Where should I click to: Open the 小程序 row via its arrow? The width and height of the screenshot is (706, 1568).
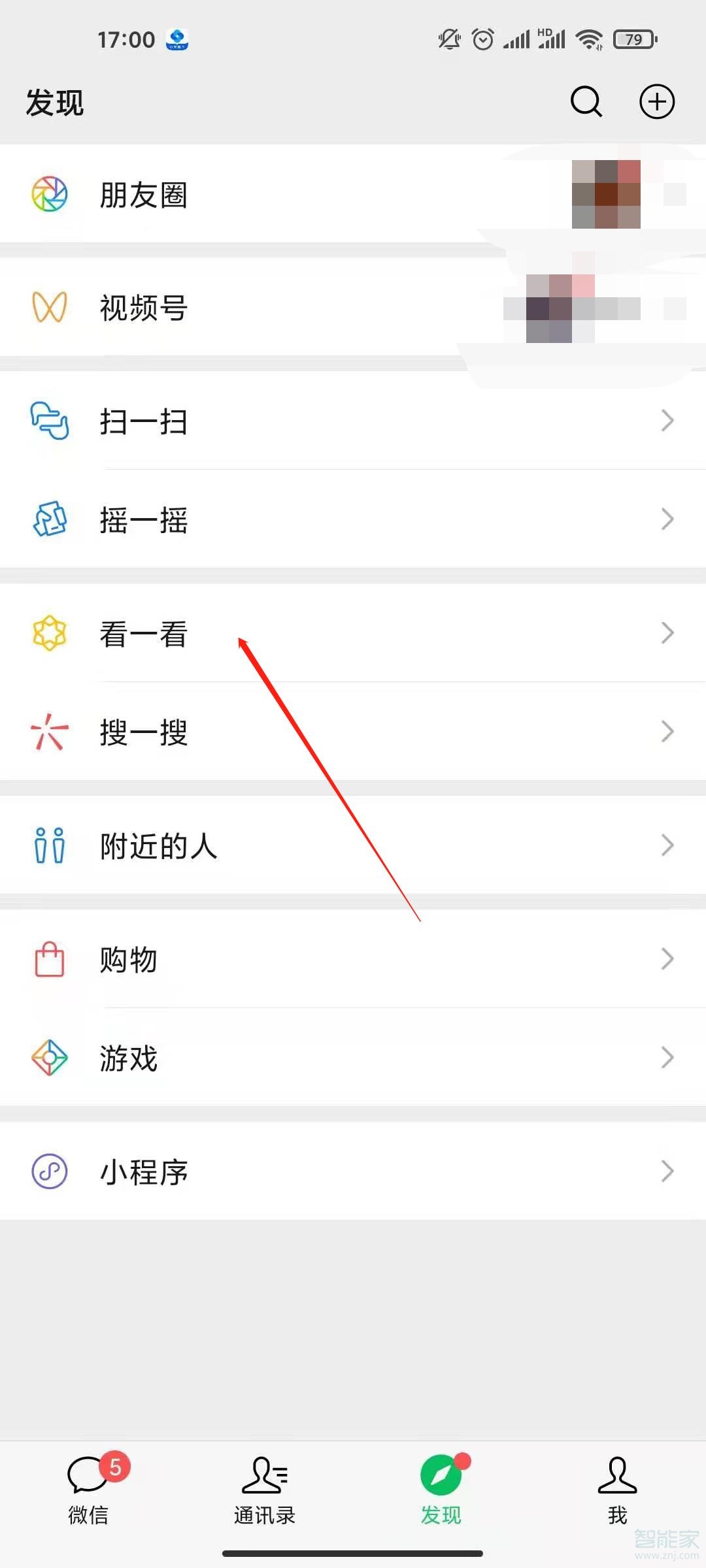(667, 1171)
